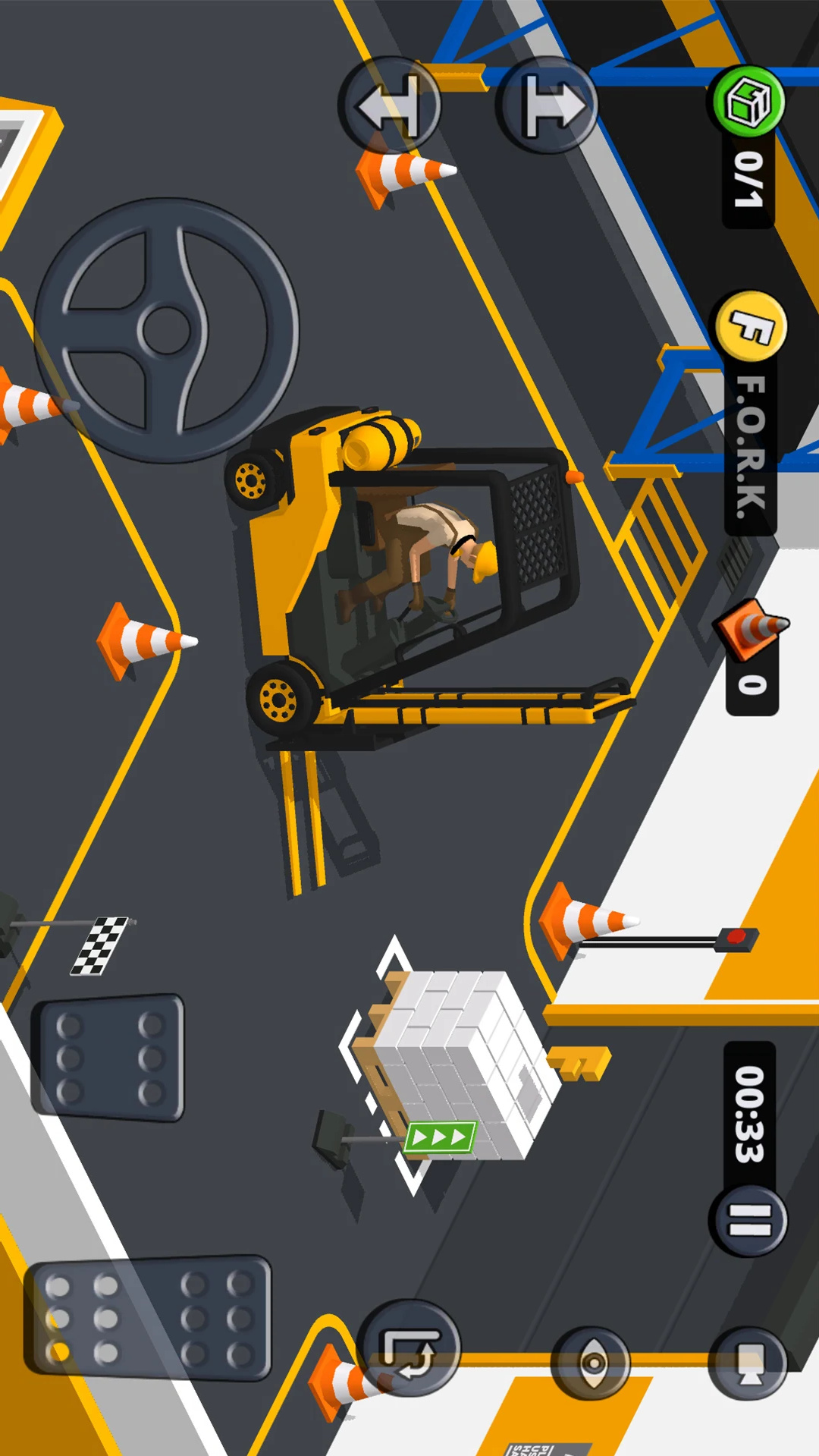
Task: Reset the forklift position
Action: pos(409,1348)
